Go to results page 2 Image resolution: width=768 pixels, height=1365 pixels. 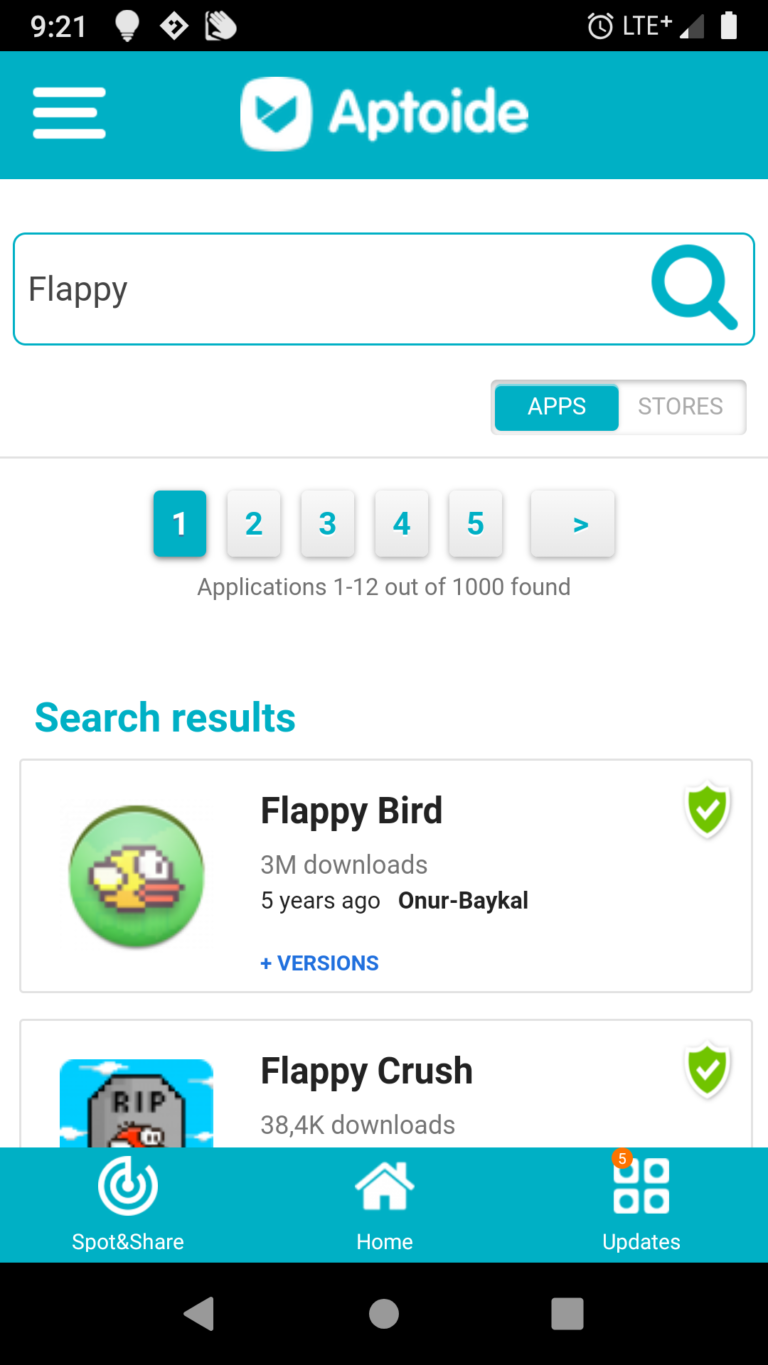coord(254,523)
